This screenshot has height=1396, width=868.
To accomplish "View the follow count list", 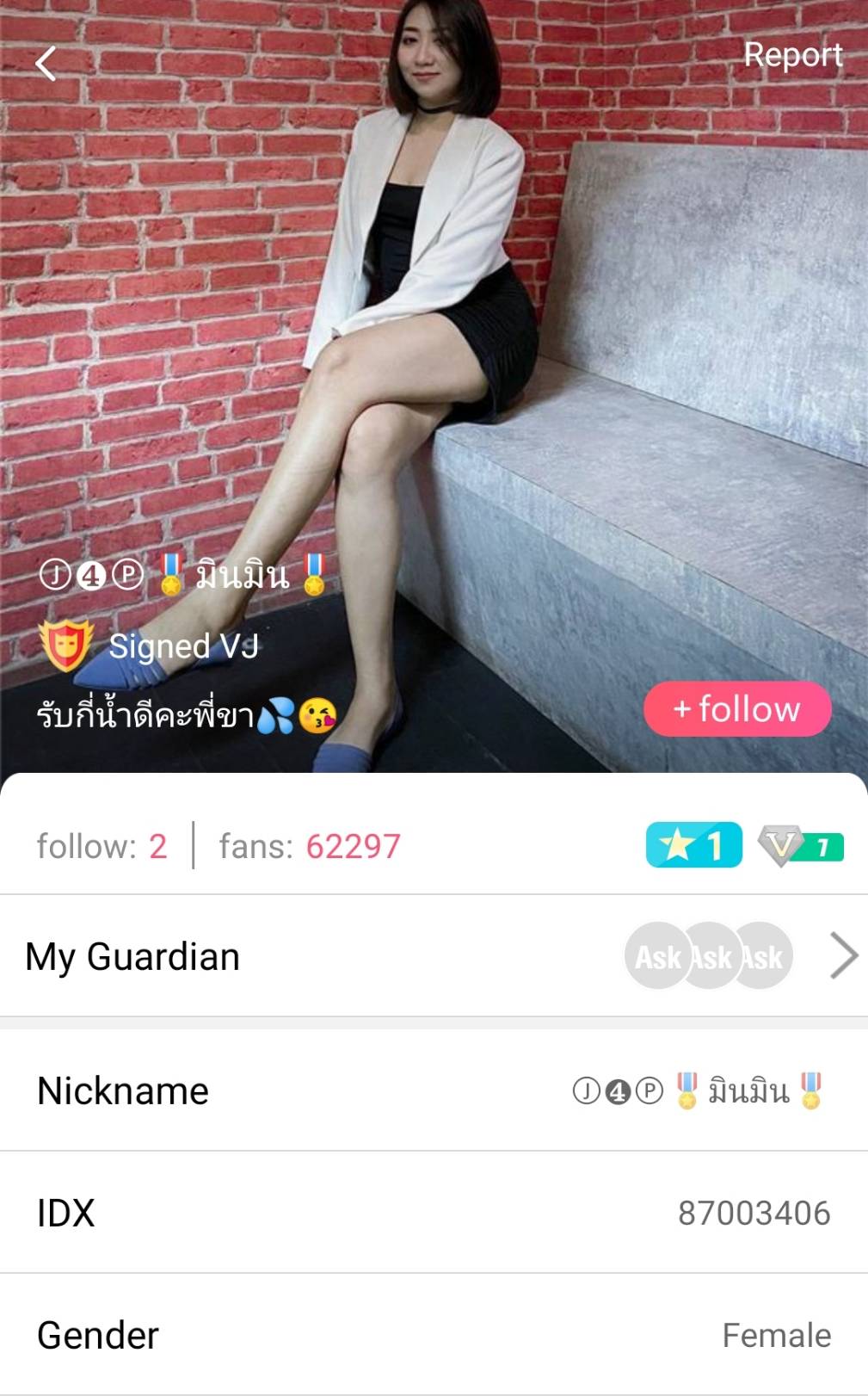I will pyautogui.click(x=102, y=847).
